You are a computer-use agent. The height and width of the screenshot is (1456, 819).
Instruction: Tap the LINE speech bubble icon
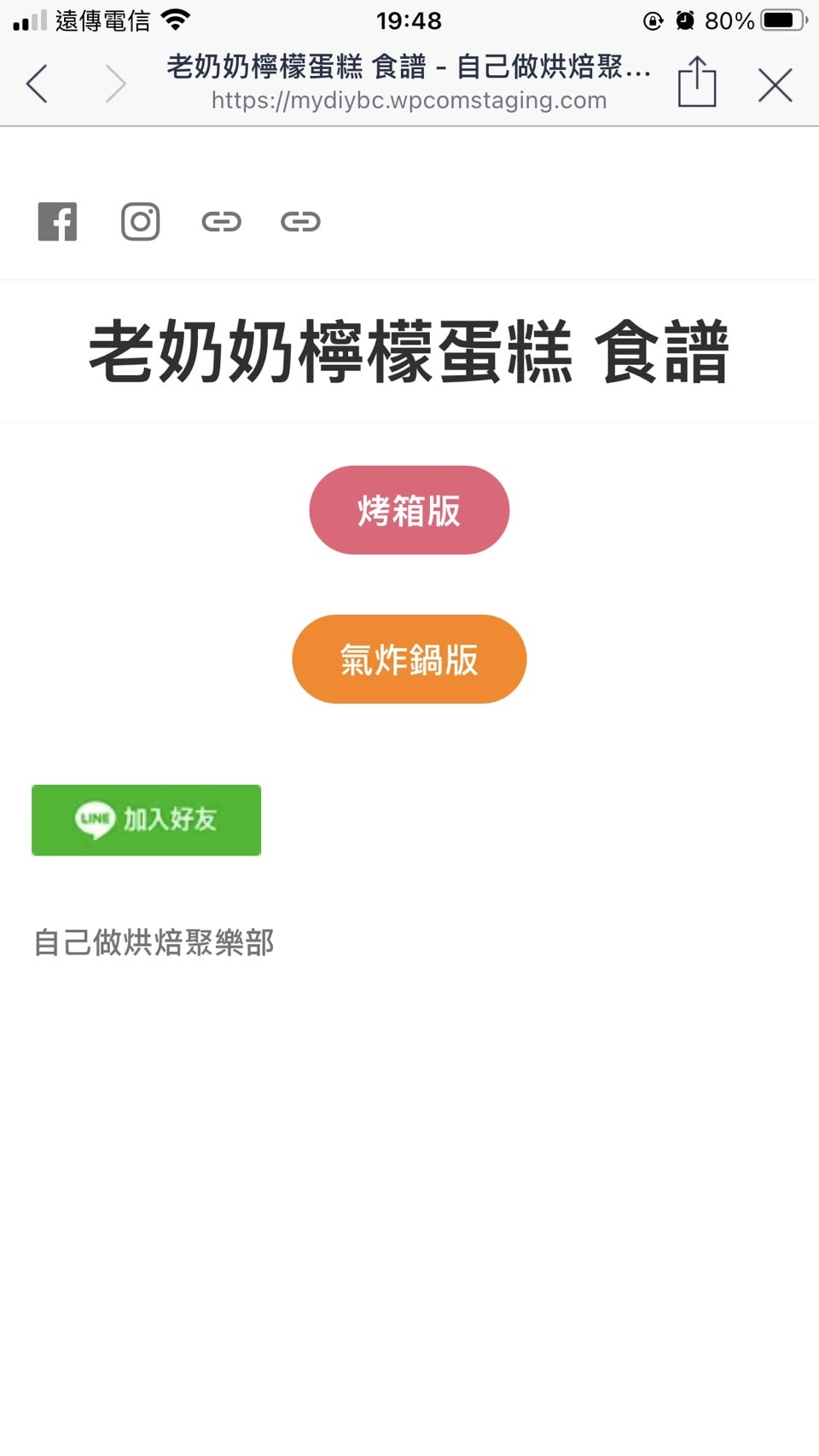[94, 820]
